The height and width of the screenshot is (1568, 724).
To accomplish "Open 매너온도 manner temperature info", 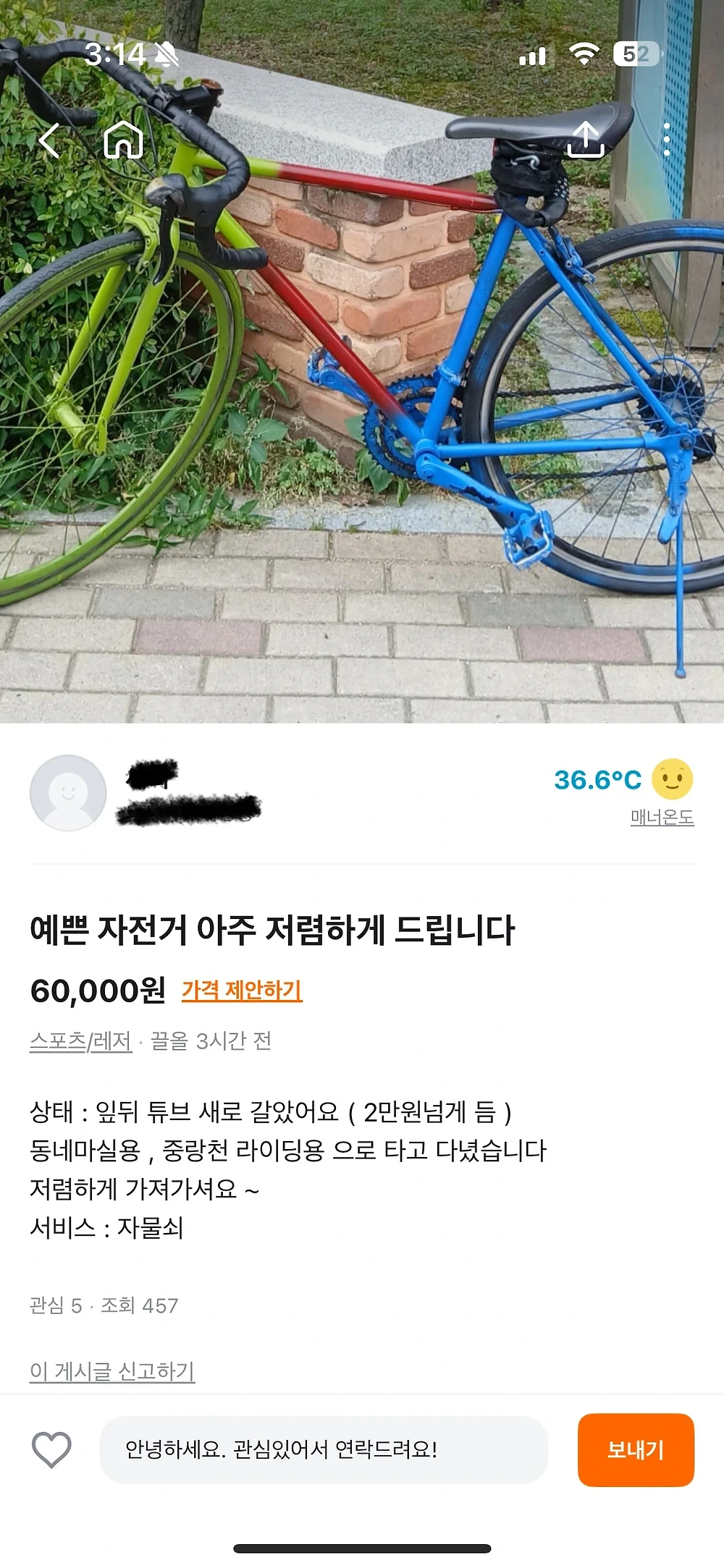I will tap(662, 817).
